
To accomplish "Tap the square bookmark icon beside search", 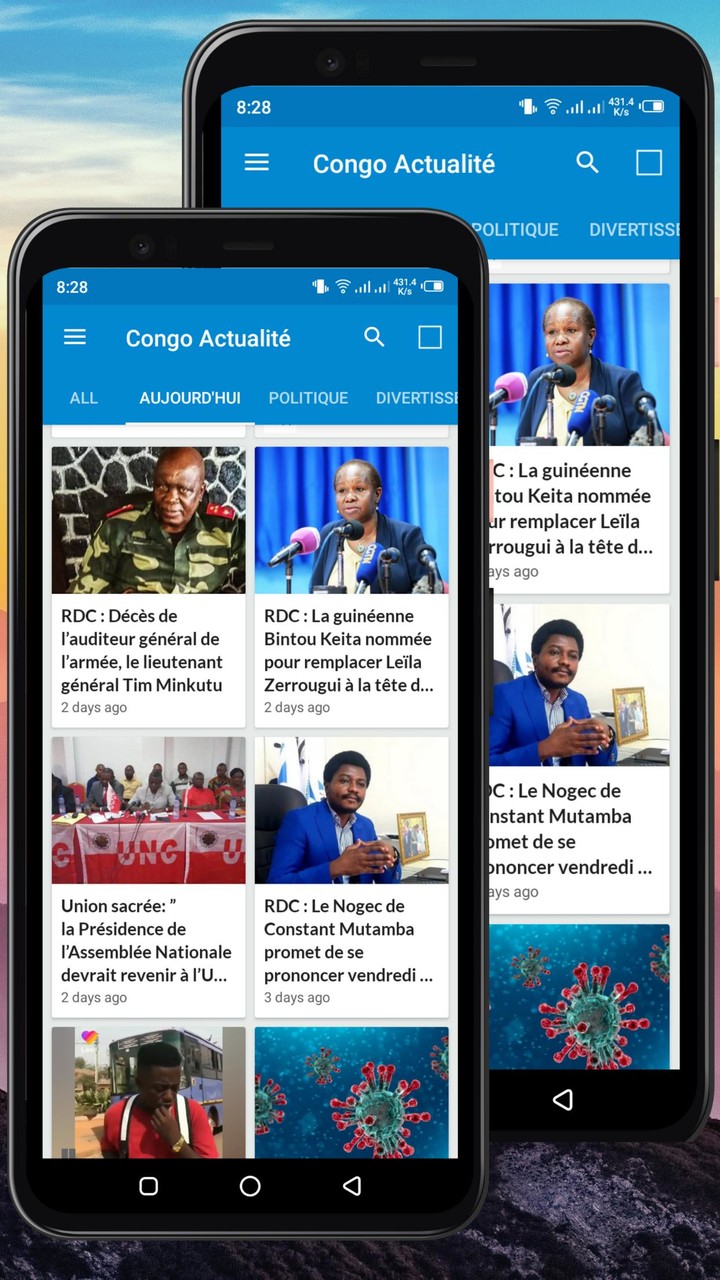I will coord(429,337).
